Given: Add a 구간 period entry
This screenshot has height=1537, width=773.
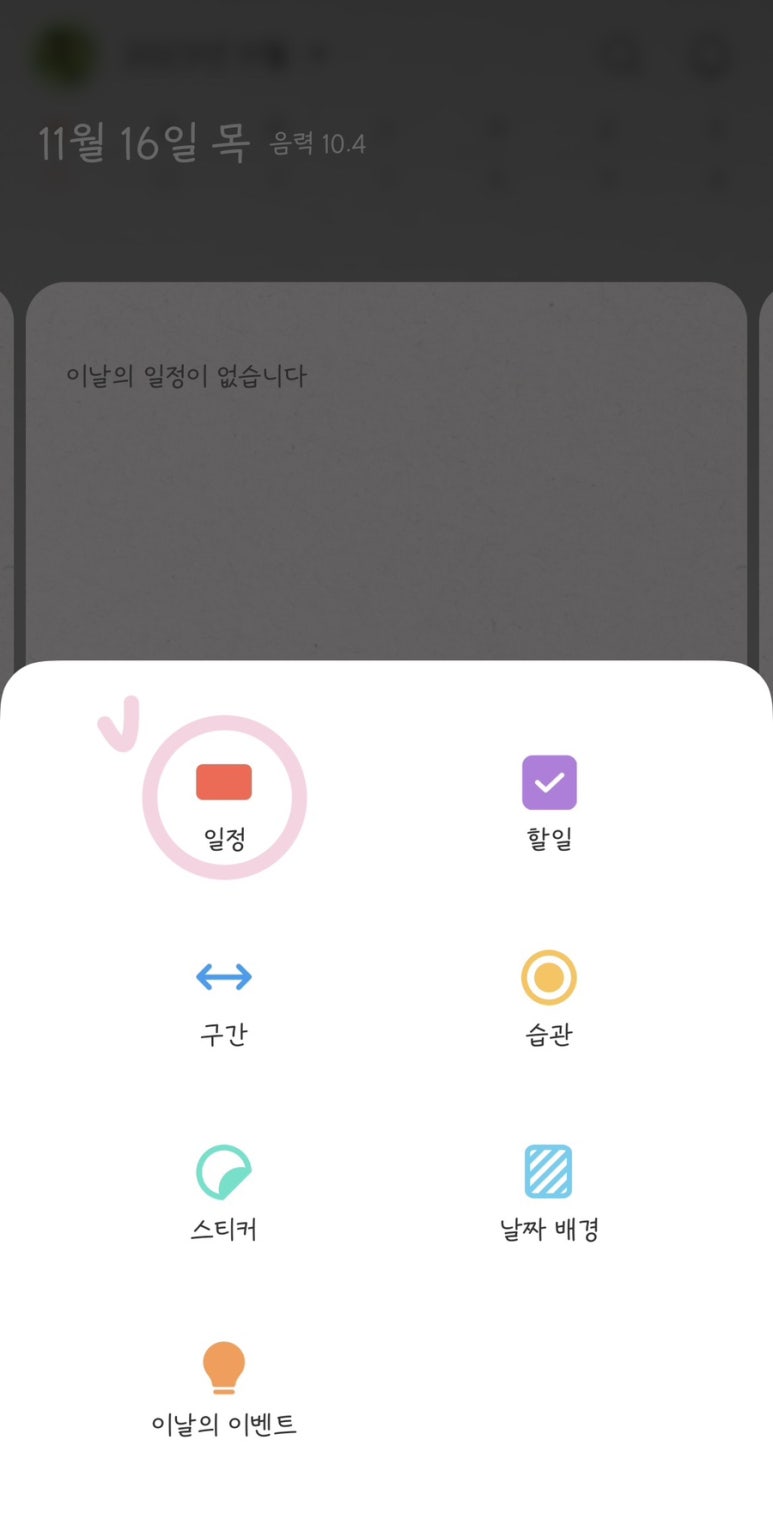Looking at the screenshot, I should click(x=224, y=1001).
